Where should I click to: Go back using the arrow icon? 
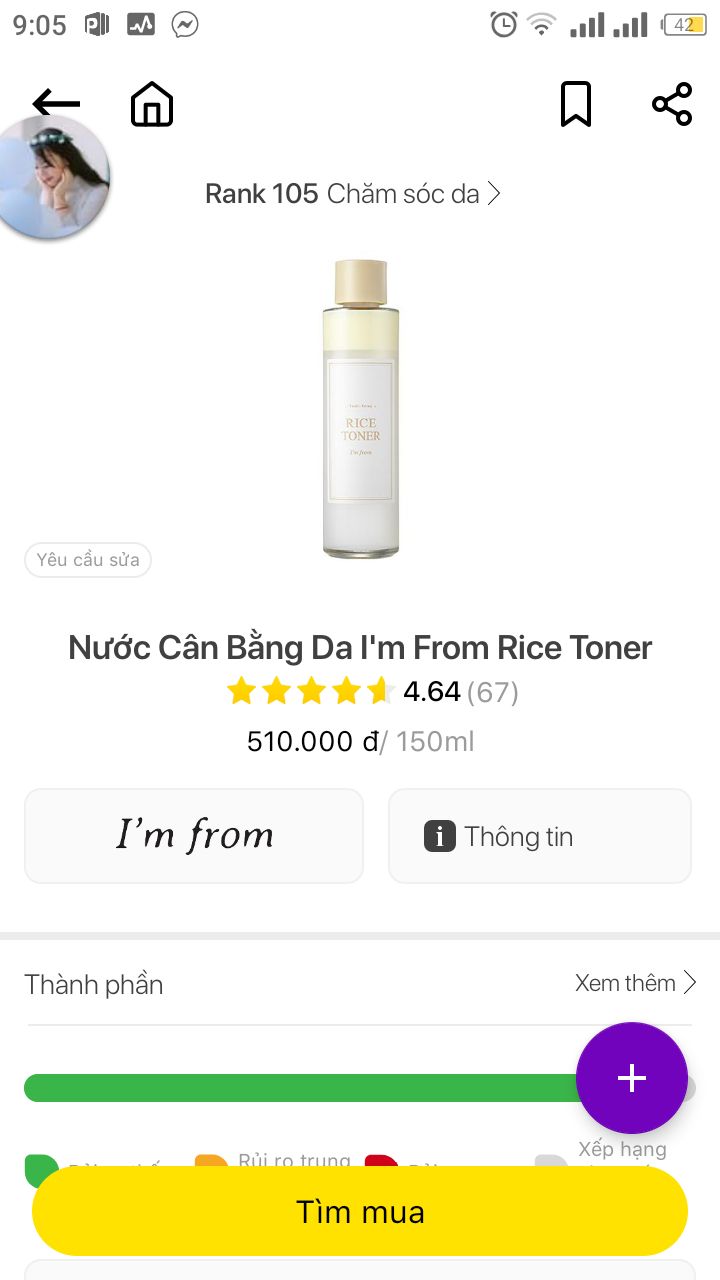pyautogui.click(x=56, y=103)
